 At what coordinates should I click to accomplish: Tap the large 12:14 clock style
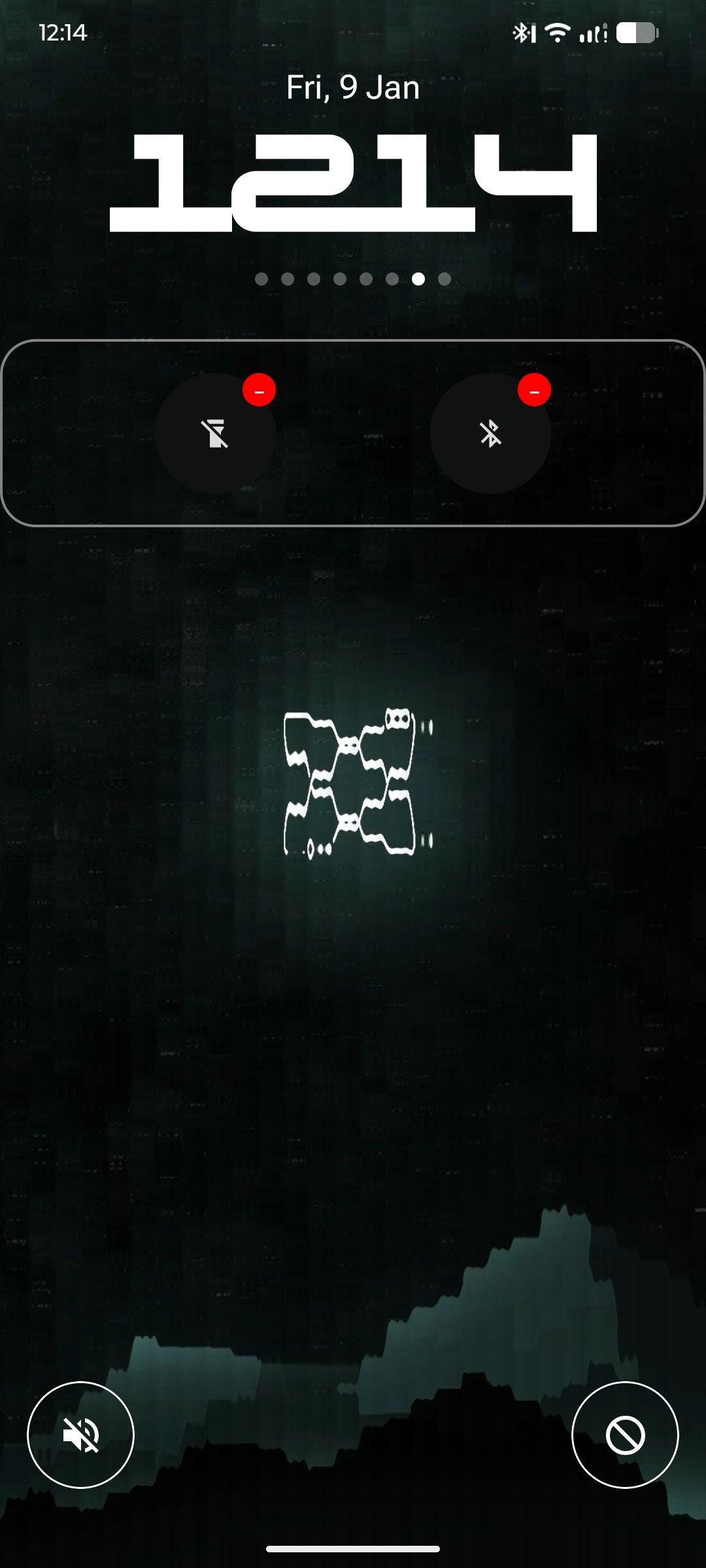(353, 183)
